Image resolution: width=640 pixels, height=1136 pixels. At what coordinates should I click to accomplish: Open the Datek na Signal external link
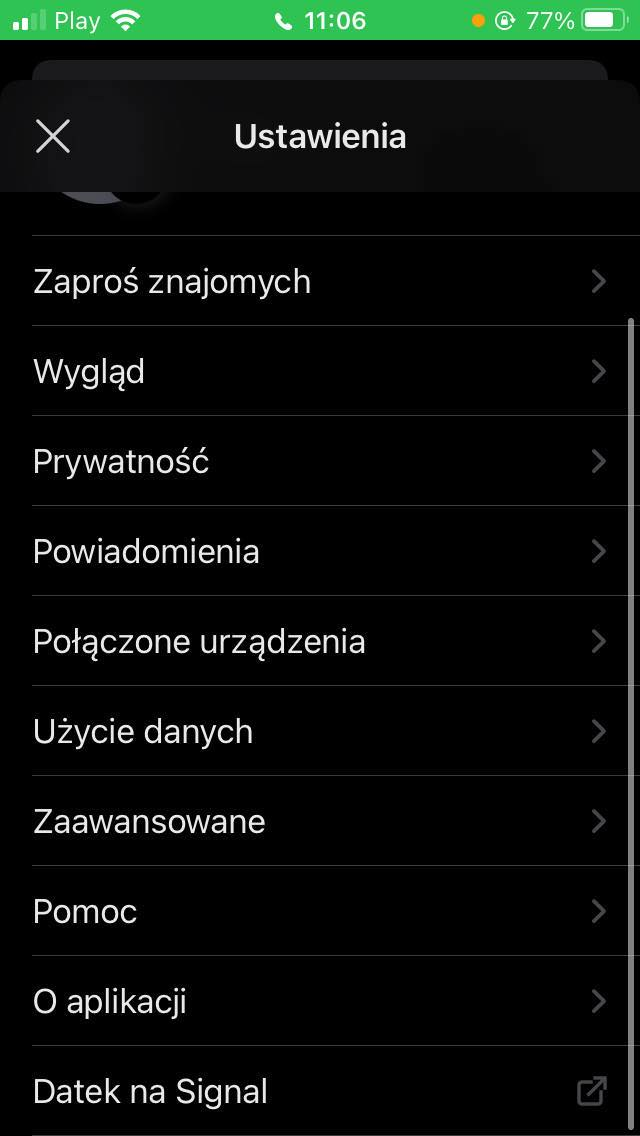[x=320, y=1090]
